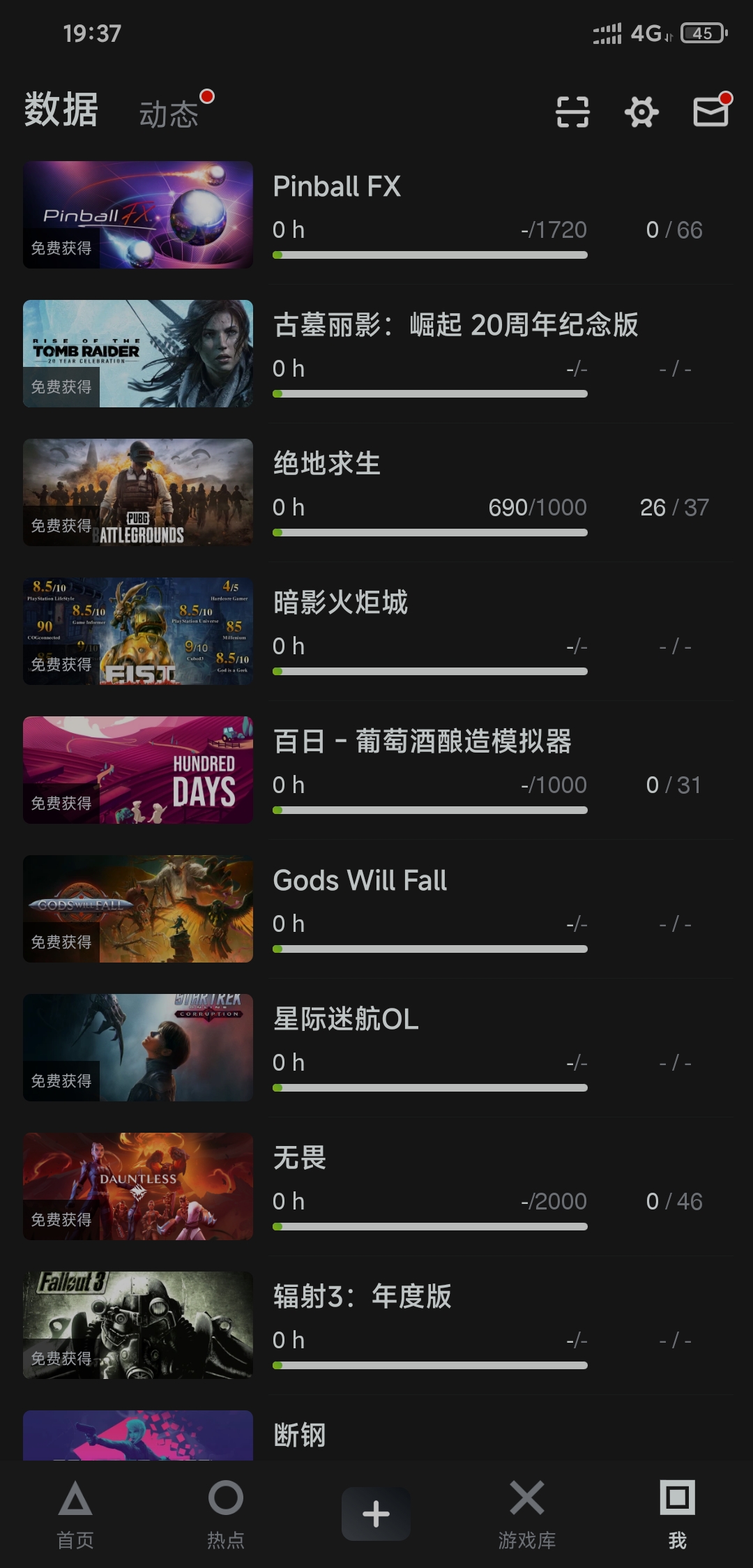Select the 数据 tab
The width and height of the screenshot is (753, 1568).
coord(61,110)
